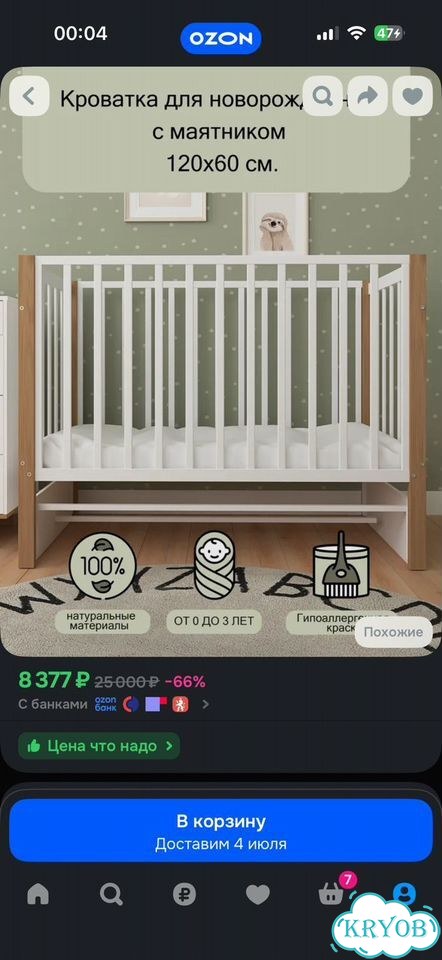Open search via the magnifier icon

[x=323, y=96]
